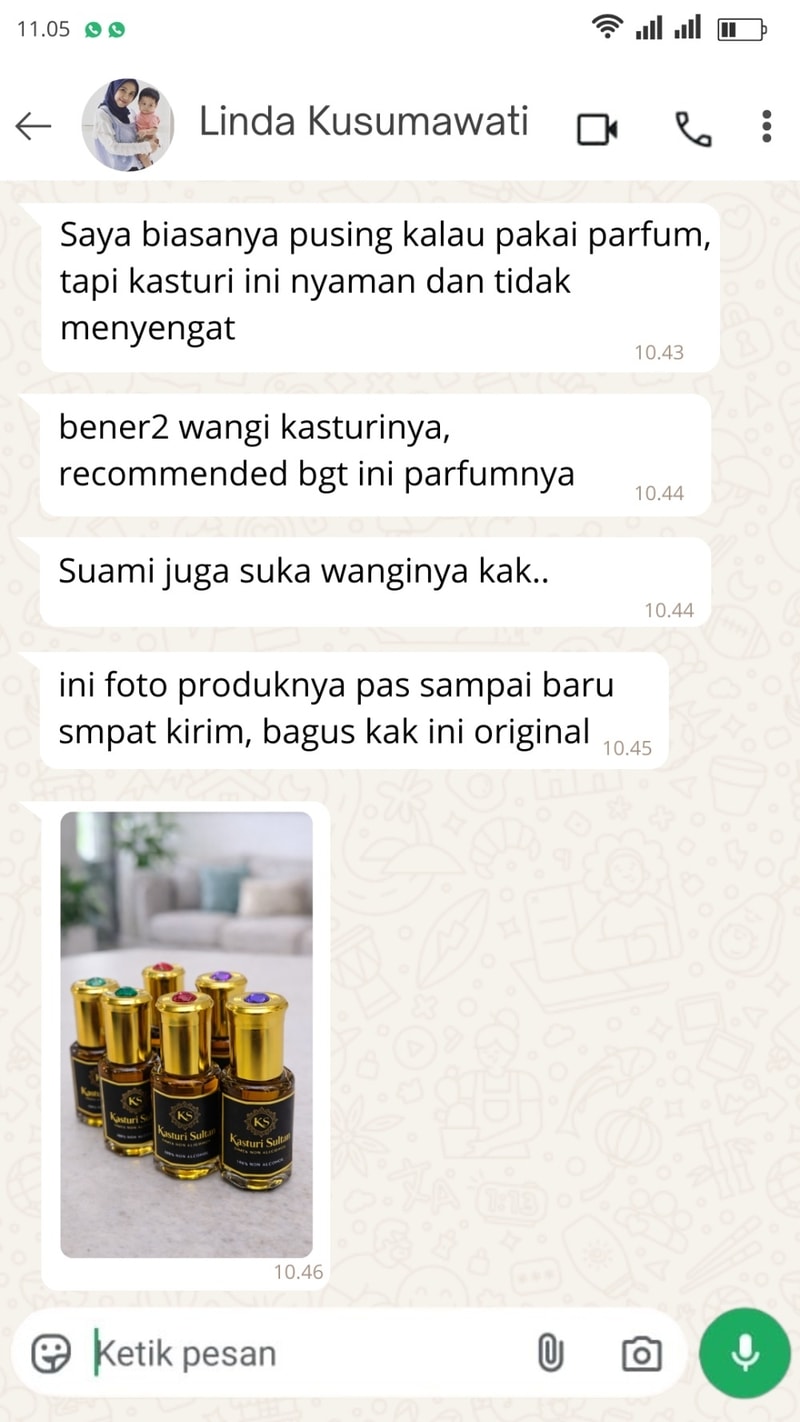The image size is (800, 1422).
Task: Go back to the chat list
Action: click(x=33, y=126)
